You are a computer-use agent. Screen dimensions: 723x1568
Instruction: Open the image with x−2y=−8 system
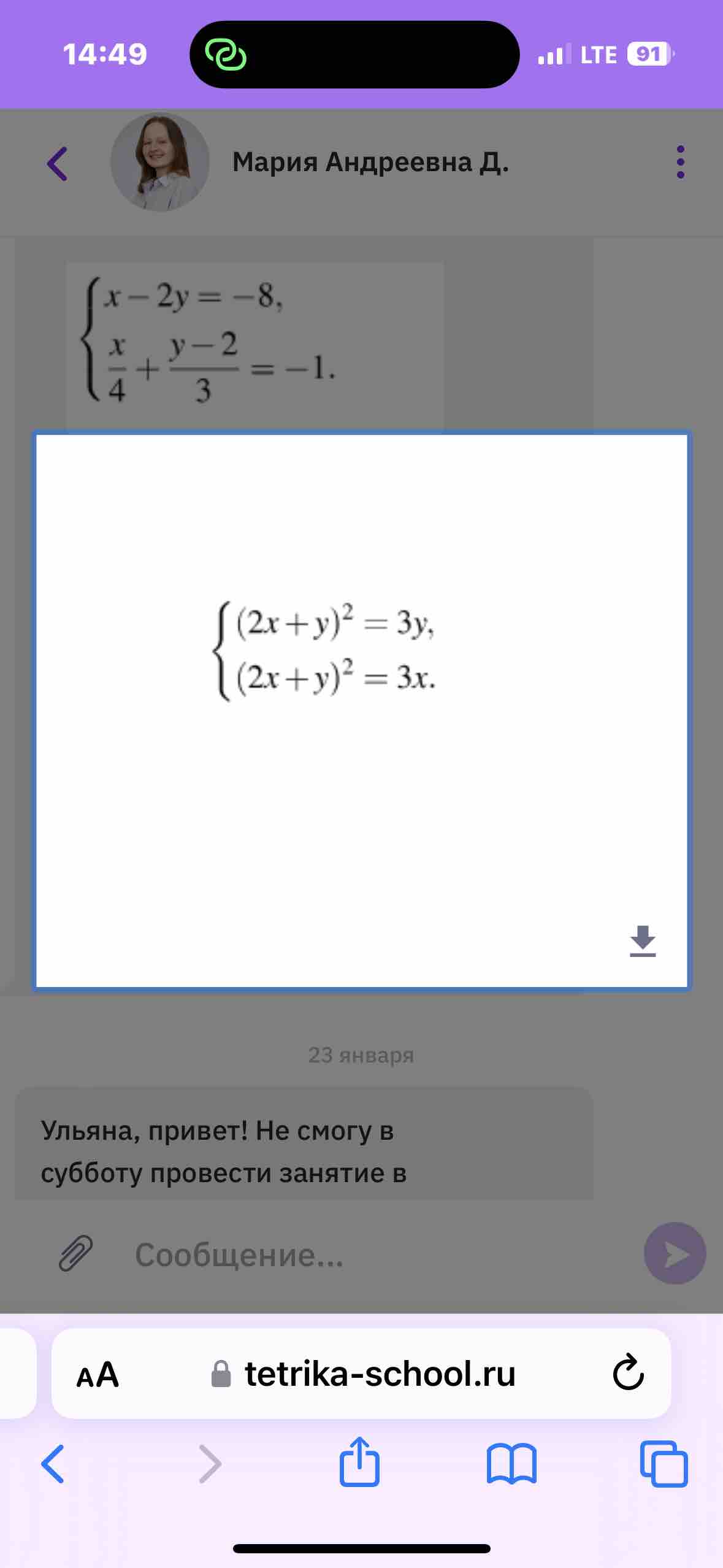255,344
